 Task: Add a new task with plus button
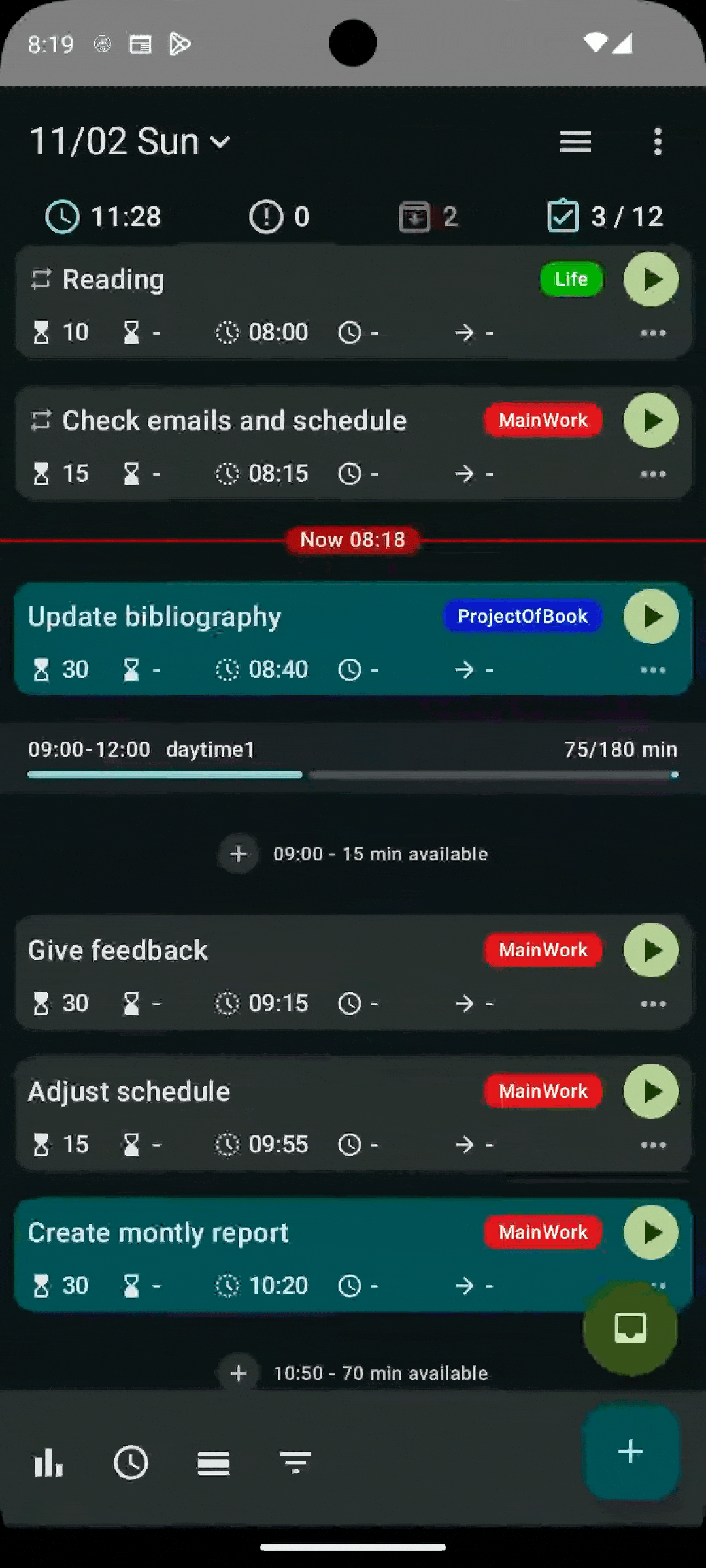pos(630,1452)
